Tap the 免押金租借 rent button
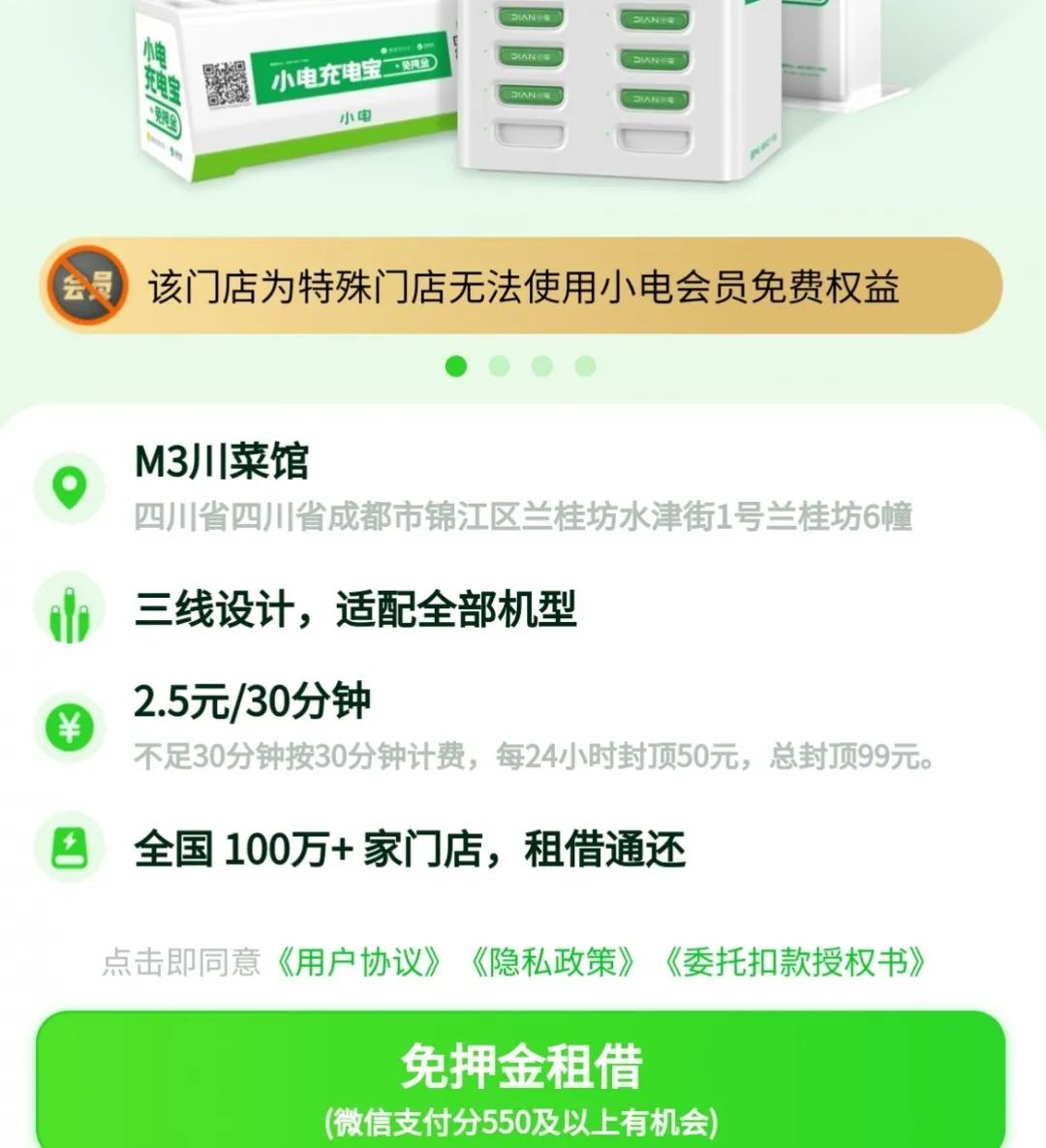Image resolution: width=1046 pixels, height=1148 pixels. coord(520,1080)
